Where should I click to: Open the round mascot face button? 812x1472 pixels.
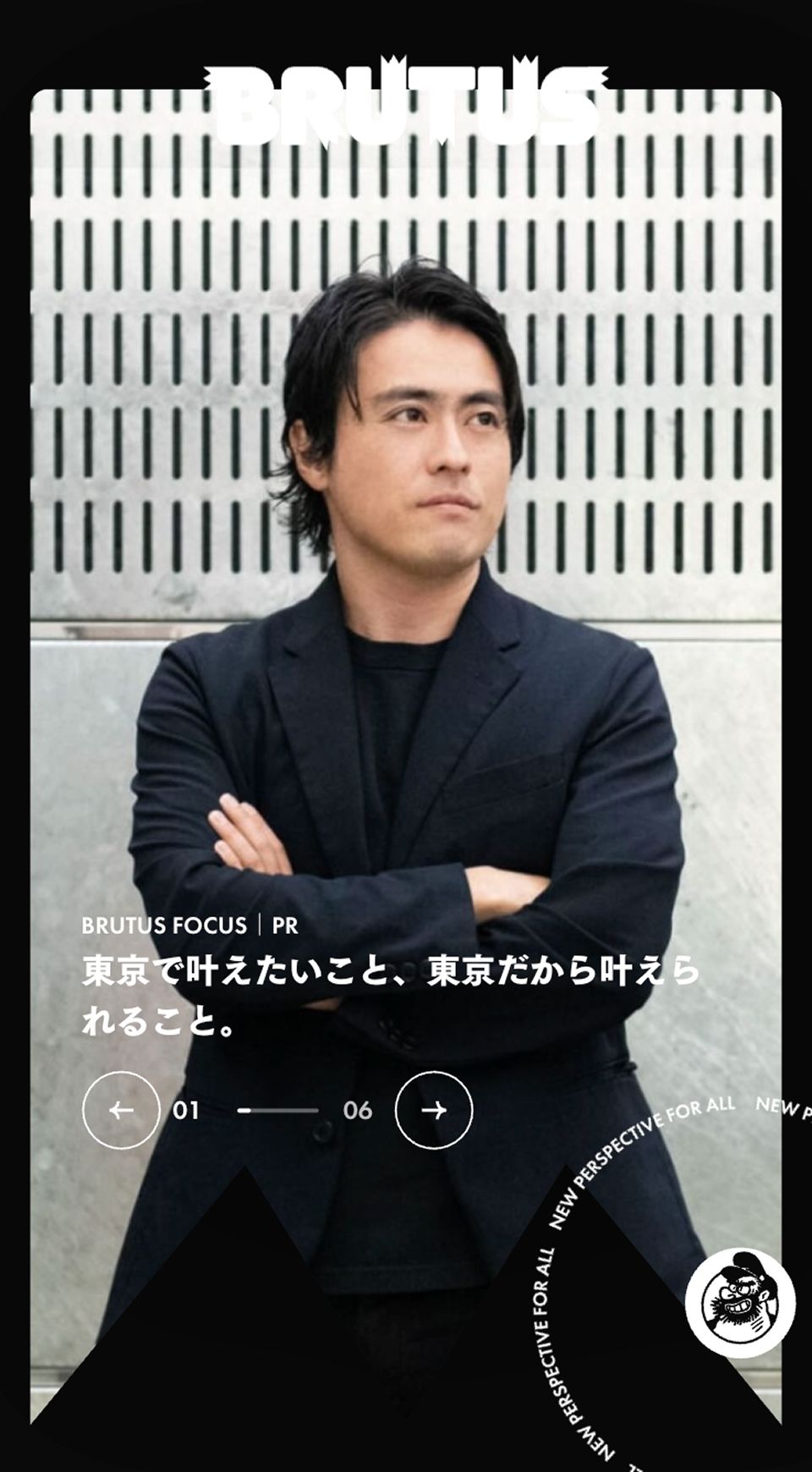[740, 1303]
